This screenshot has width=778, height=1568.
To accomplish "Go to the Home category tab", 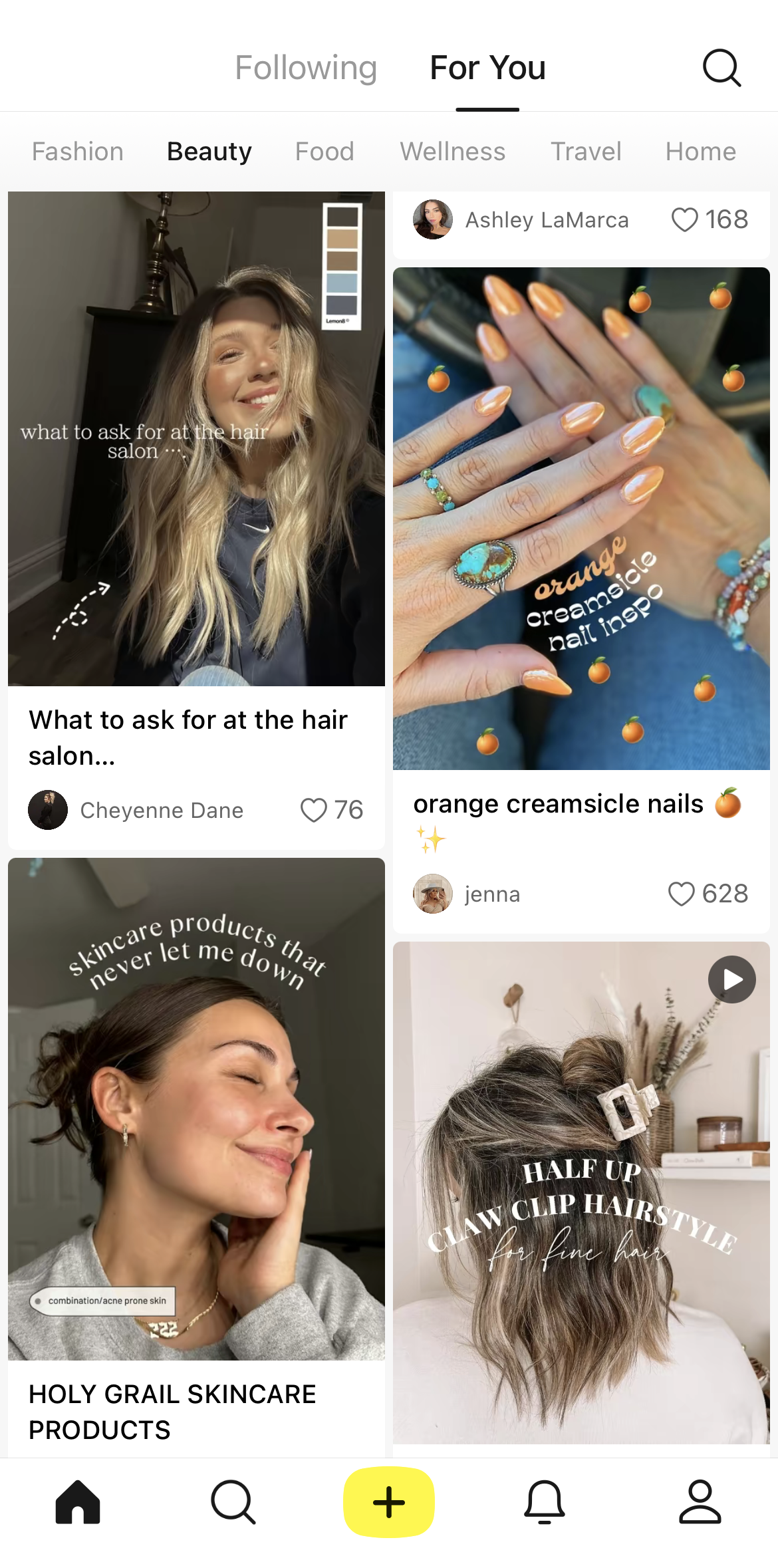I will tap(700, 152).
